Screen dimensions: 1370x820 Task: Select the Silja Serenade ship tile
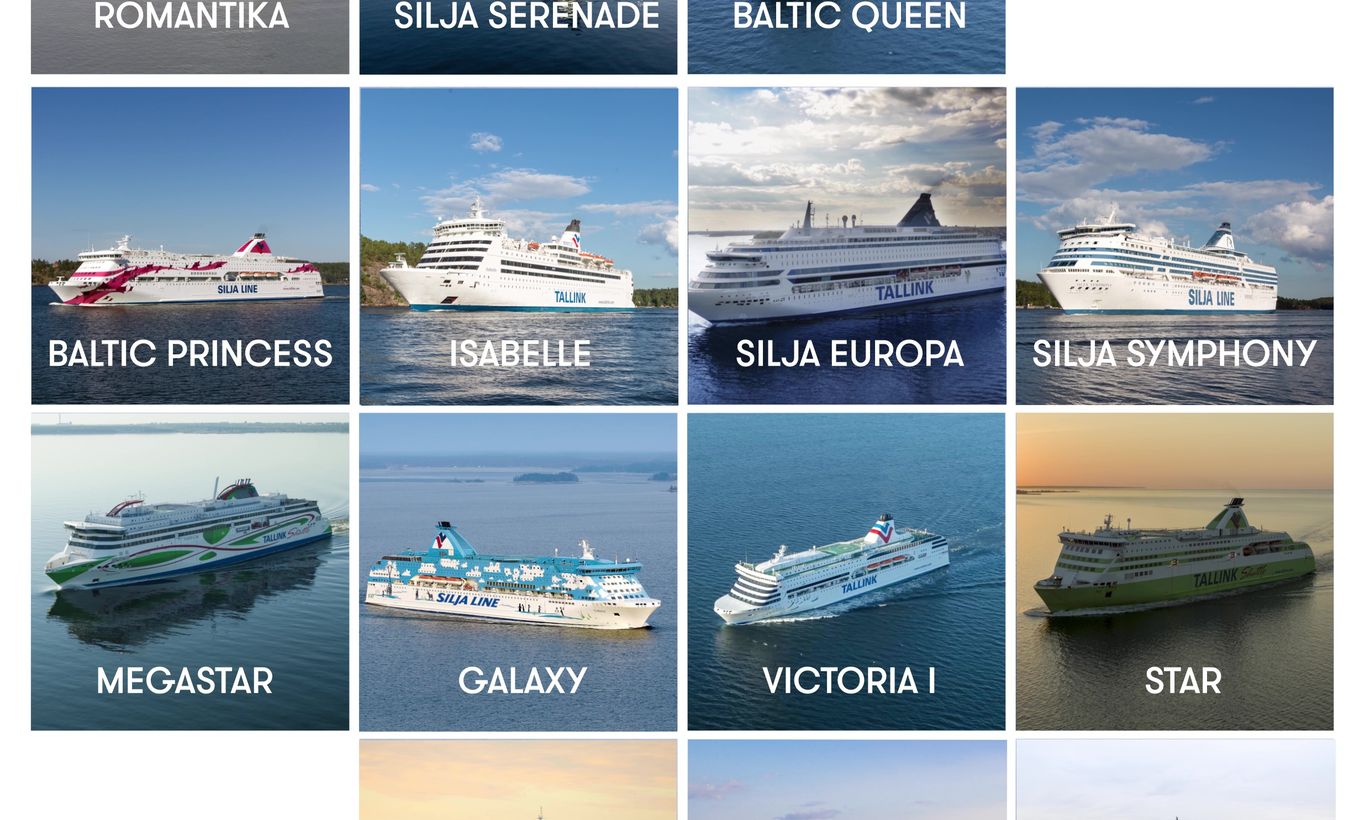click(518, 35)
